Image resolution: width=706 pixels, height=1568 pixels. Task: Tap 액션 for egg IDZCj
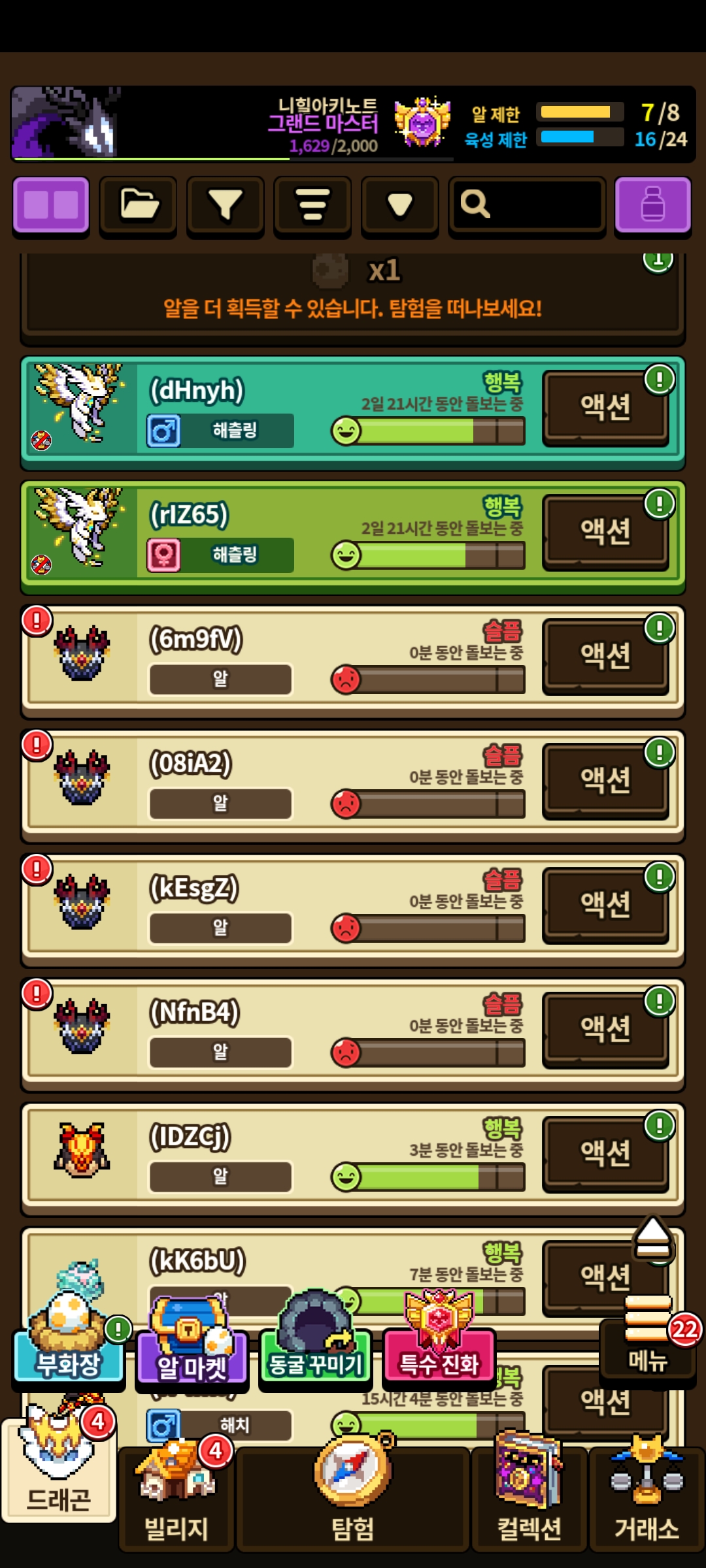[x=605, y=1153]
